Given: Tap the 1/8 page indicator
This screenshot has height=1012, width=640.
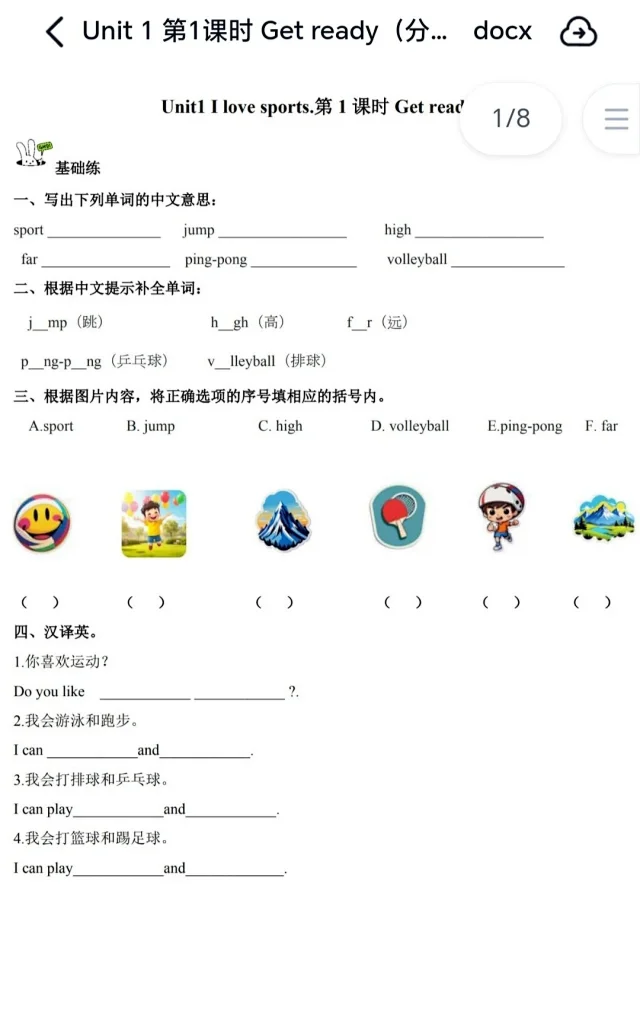Looking at the screenshot, I should (511, 118).
